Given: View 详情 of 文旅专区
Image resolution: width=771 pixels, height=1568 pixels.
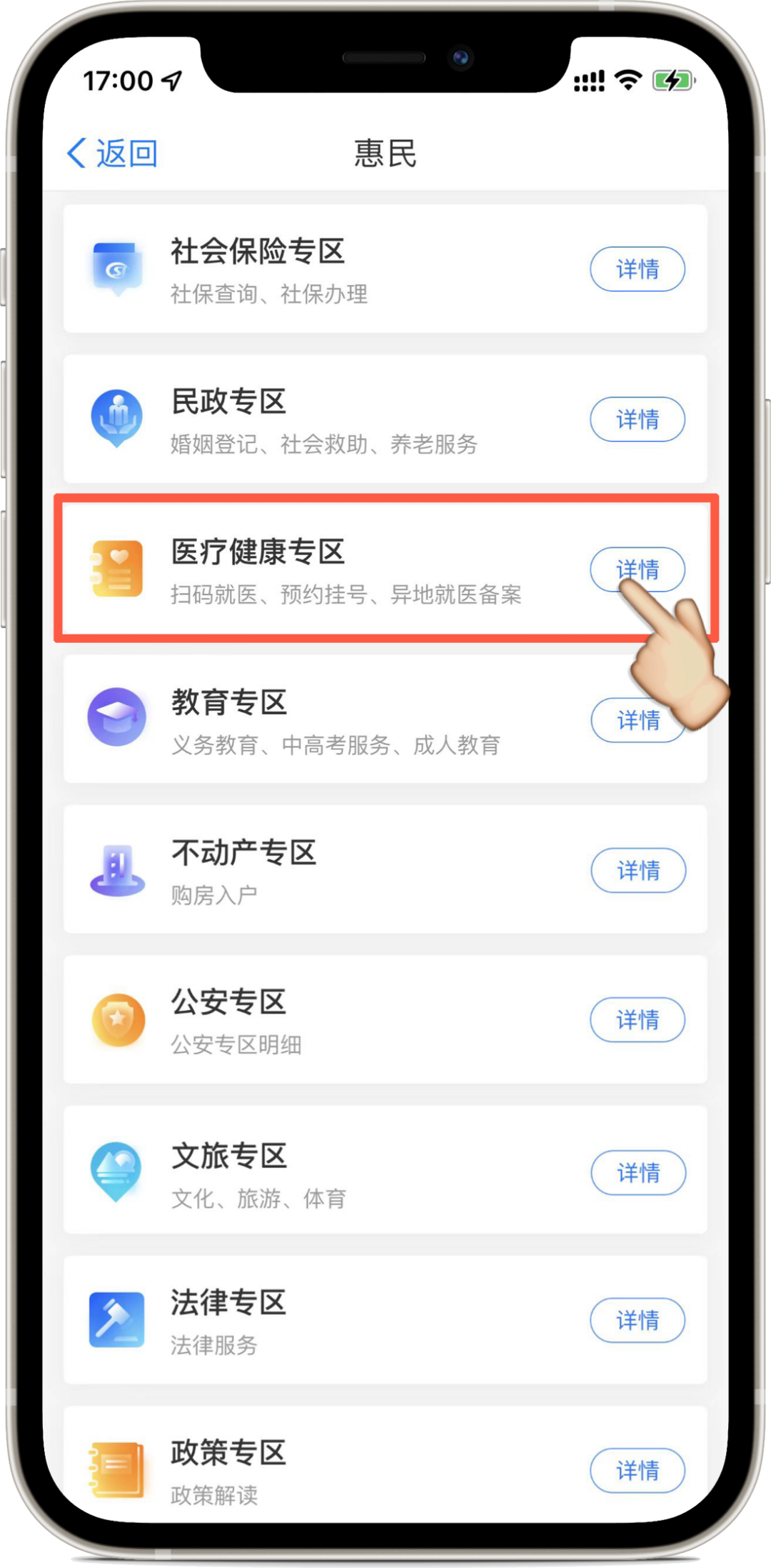Looking at the screenshot, I should (638, 1172).
